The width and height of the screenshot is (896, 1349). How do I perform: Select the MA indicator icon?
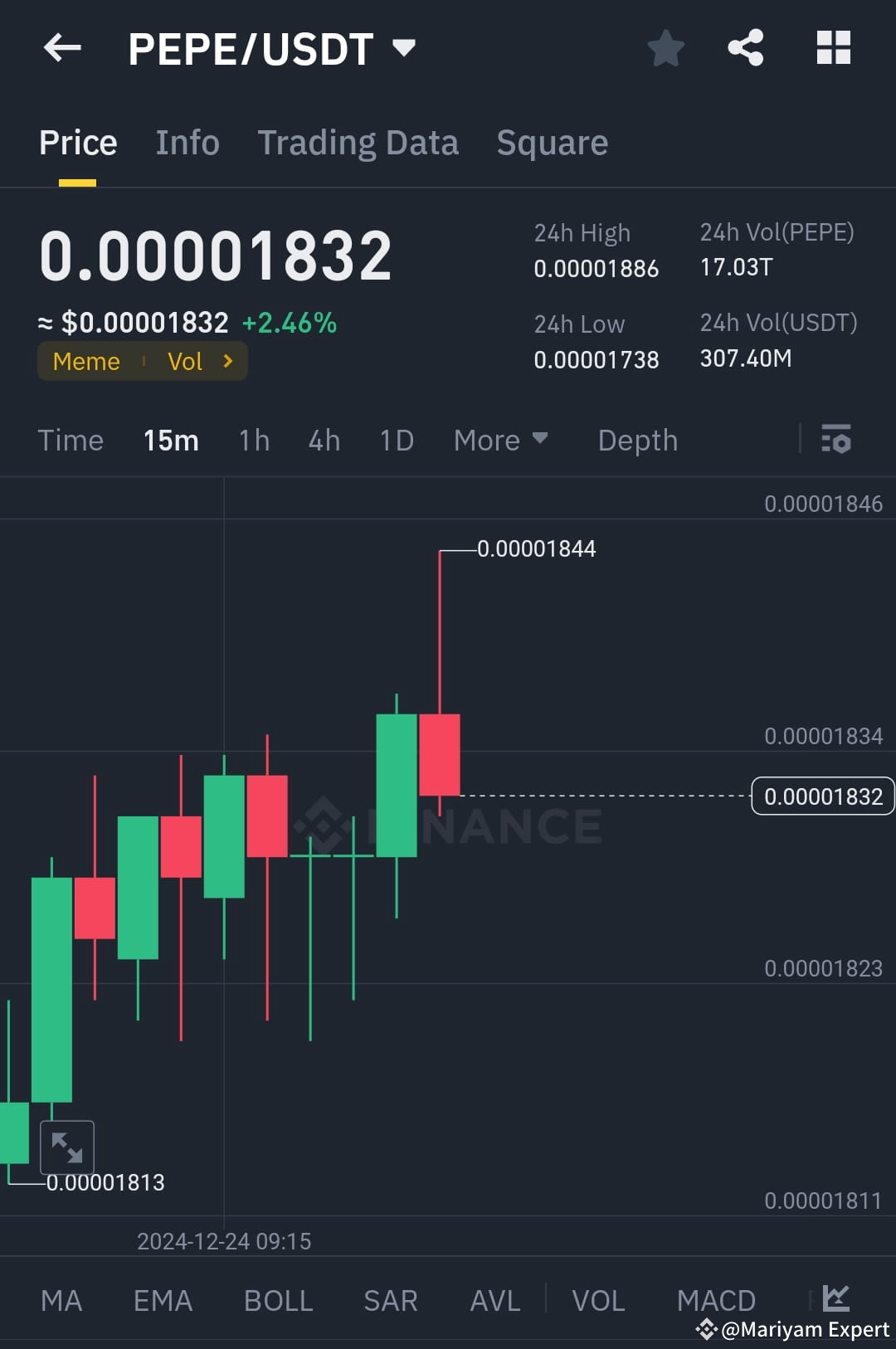[62, 1301]
